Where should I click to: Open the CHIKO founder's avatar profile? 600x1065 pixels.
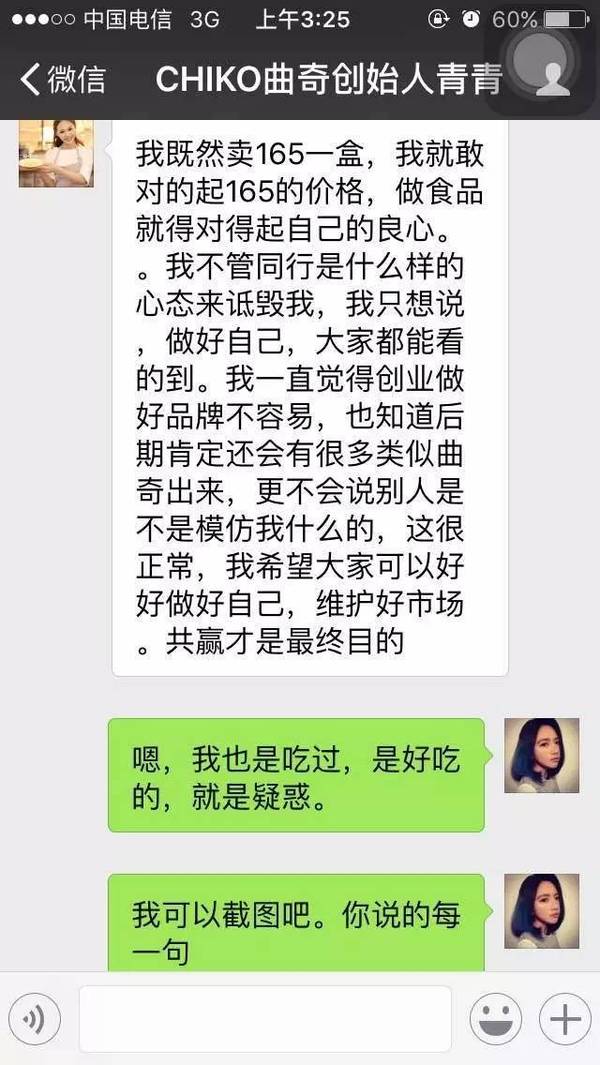pyautogui.click(x=56, y=151)
